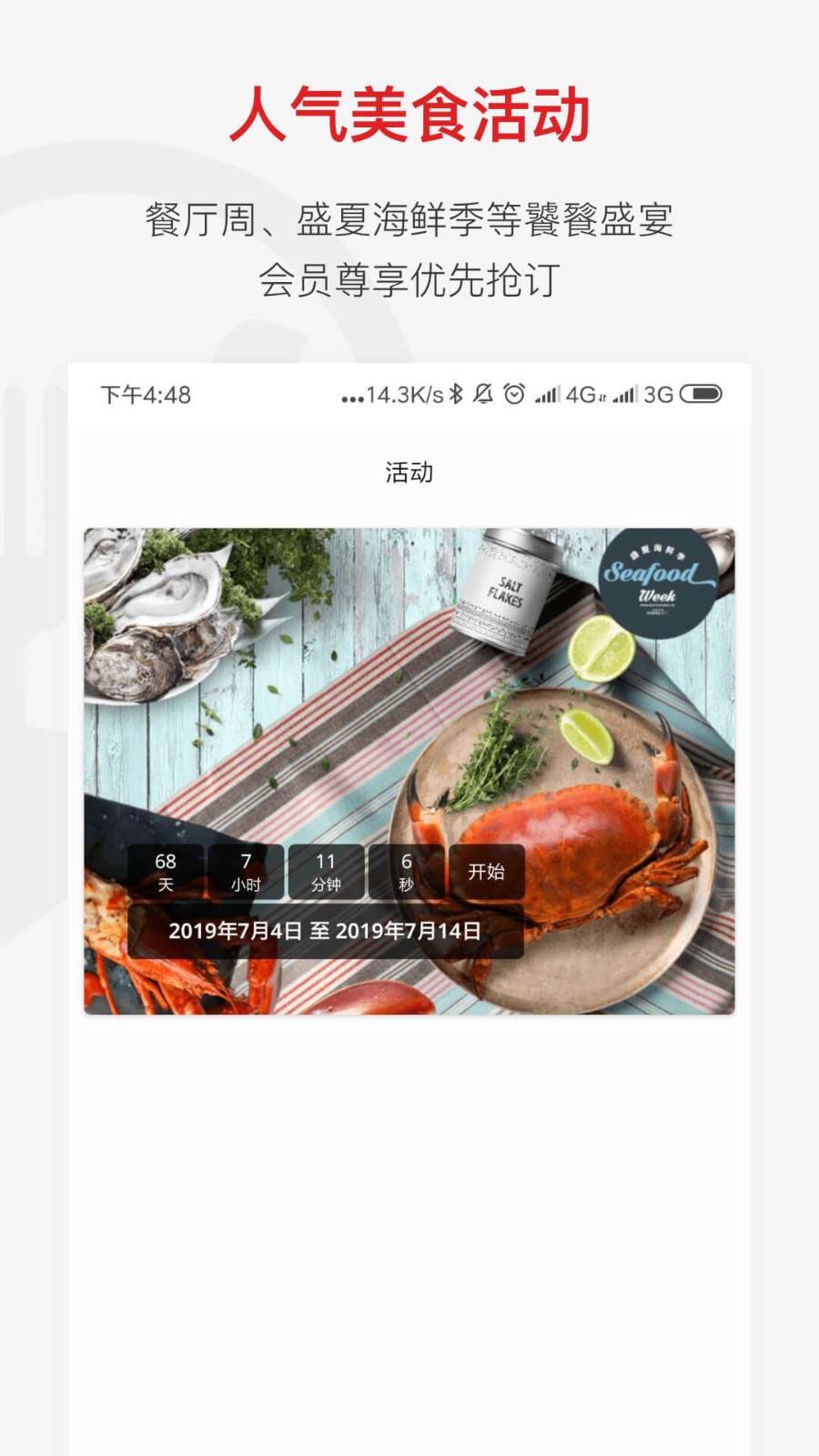This screenshot has height=1456, width=819.
Task: Tap the 4G signal indicator
Action: pyautogui.click(x=580, y=394)
